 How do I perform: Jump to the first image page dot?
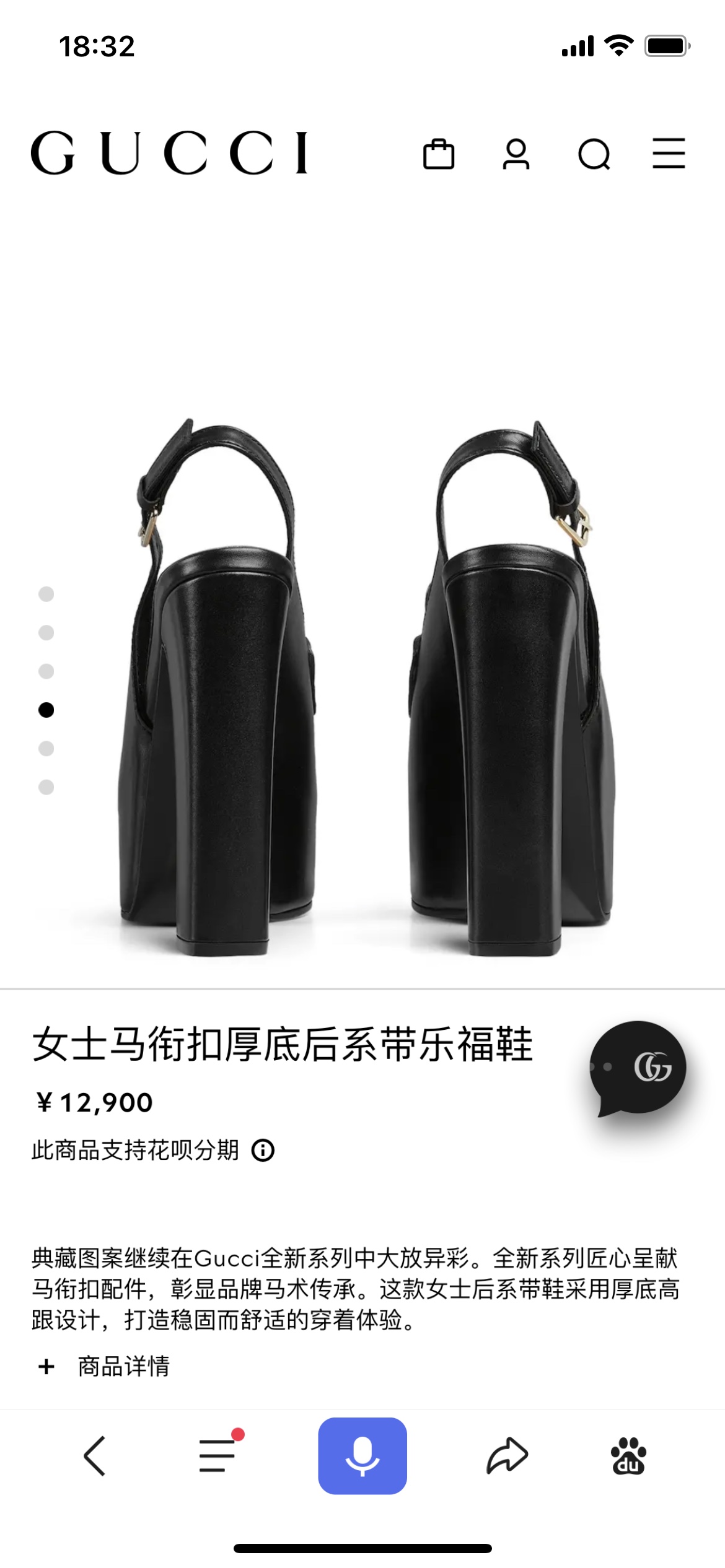tap(46, 594)
